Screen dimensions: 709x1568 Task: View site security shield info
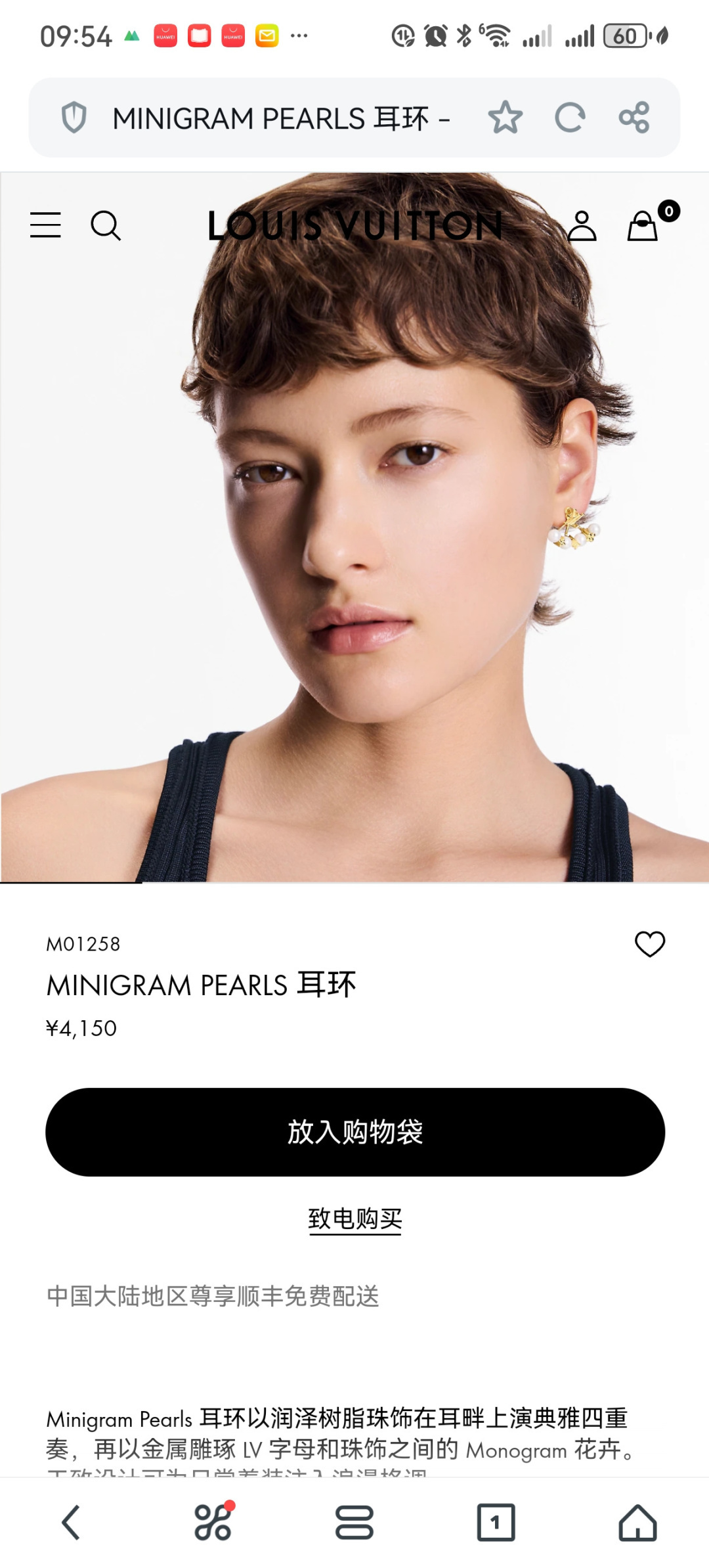(x=74, y=118)
